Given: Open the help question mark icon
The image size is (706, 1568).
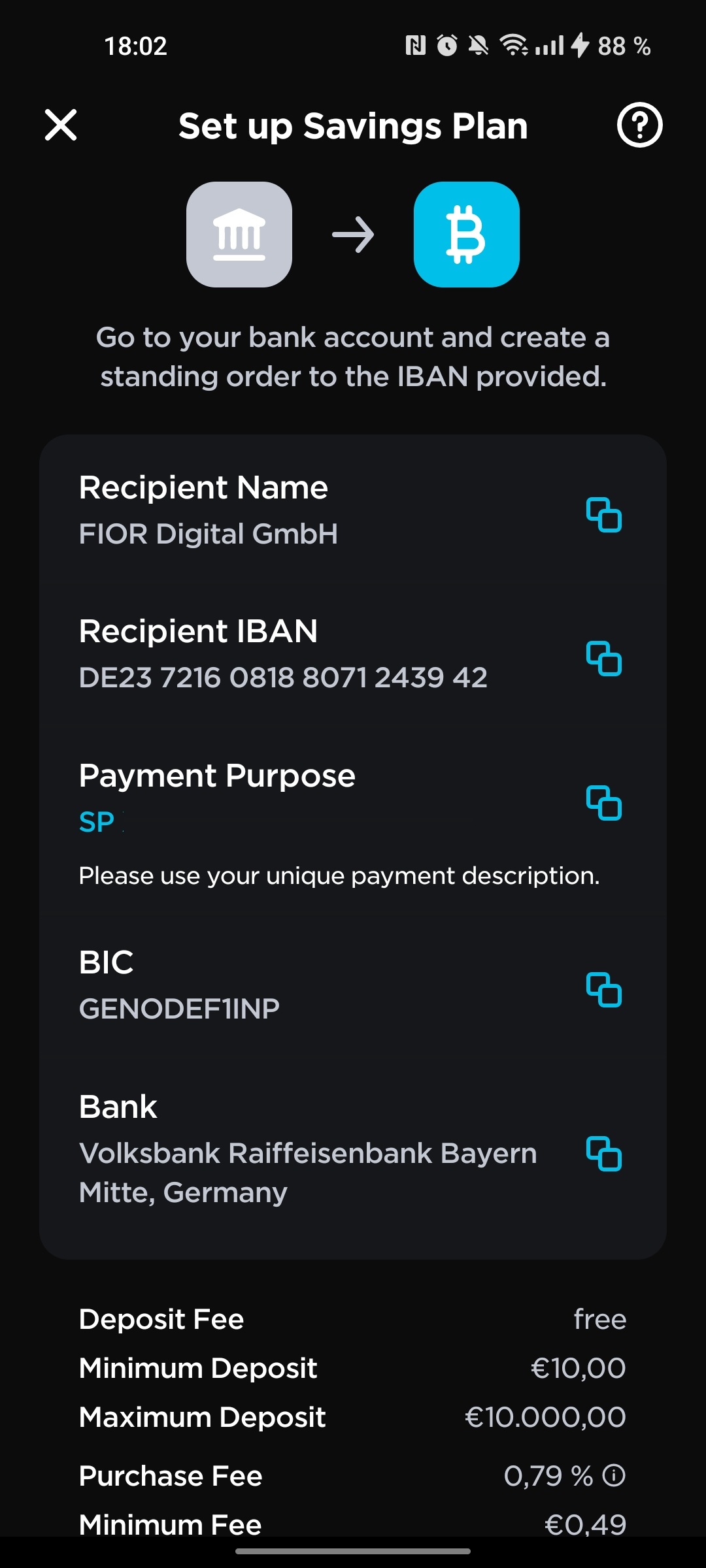Looking at the screenshot, I should (x=639, y=125).
